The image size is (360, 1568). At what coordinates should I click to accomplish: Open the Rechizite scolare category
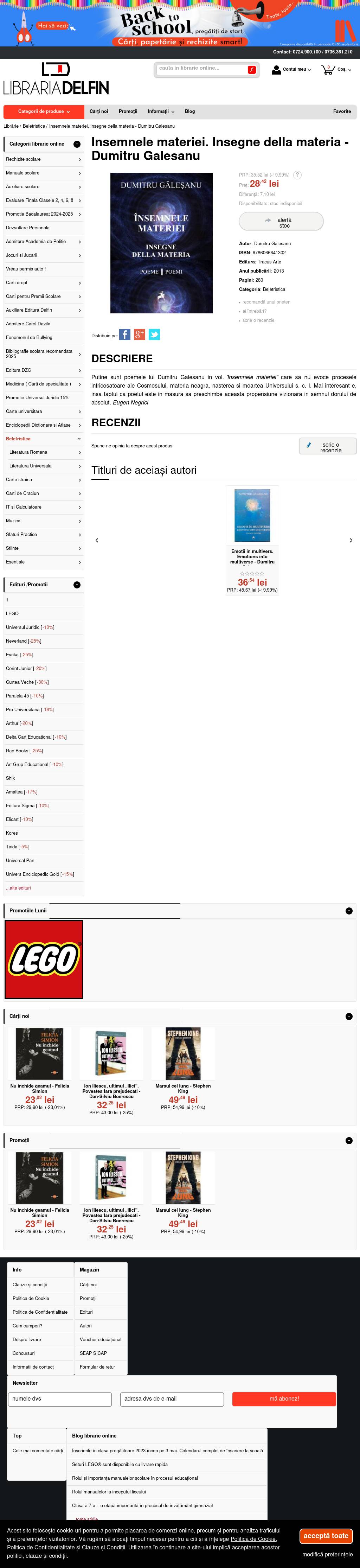tap(43, 159)
